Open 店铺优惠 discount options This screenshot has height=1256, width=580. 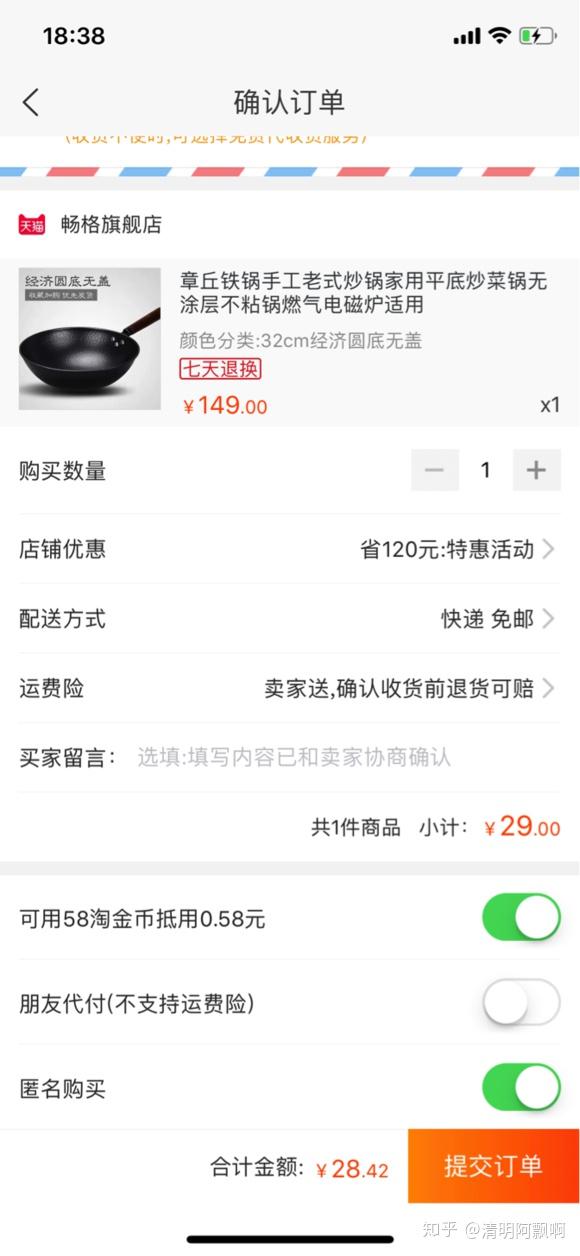(290, 549)
